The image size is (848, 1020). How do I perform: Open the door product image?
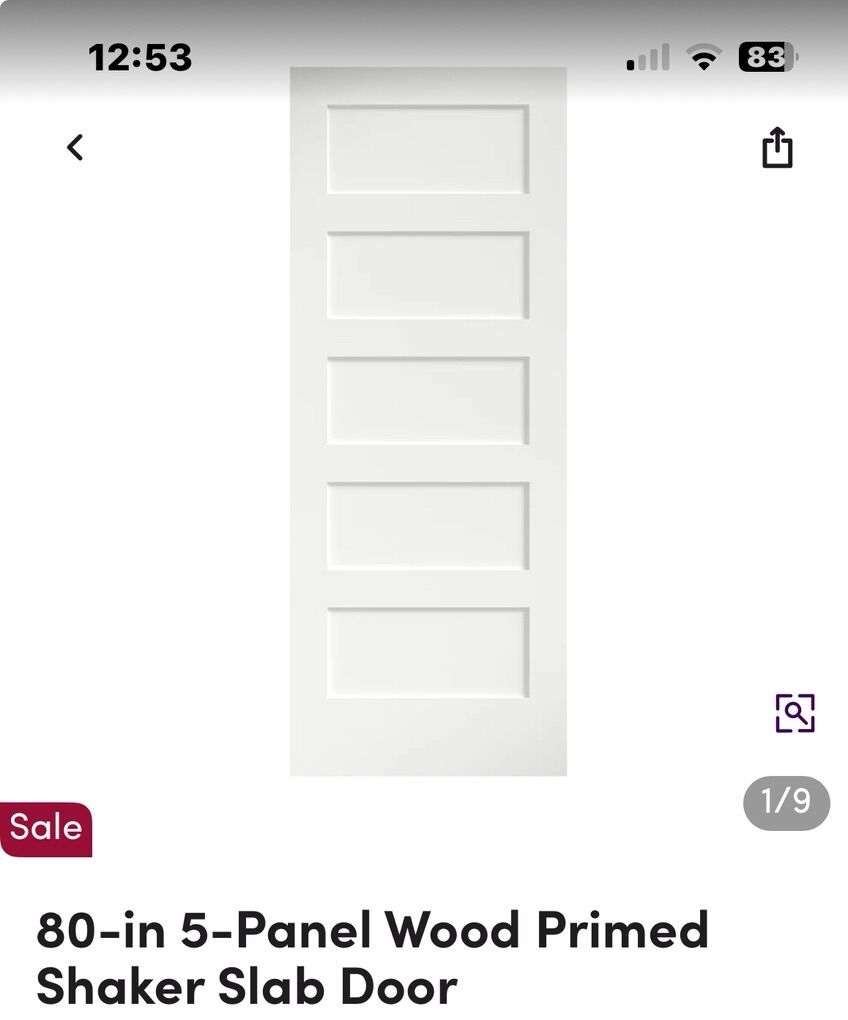pyautogui.click(x=428, y=420)
